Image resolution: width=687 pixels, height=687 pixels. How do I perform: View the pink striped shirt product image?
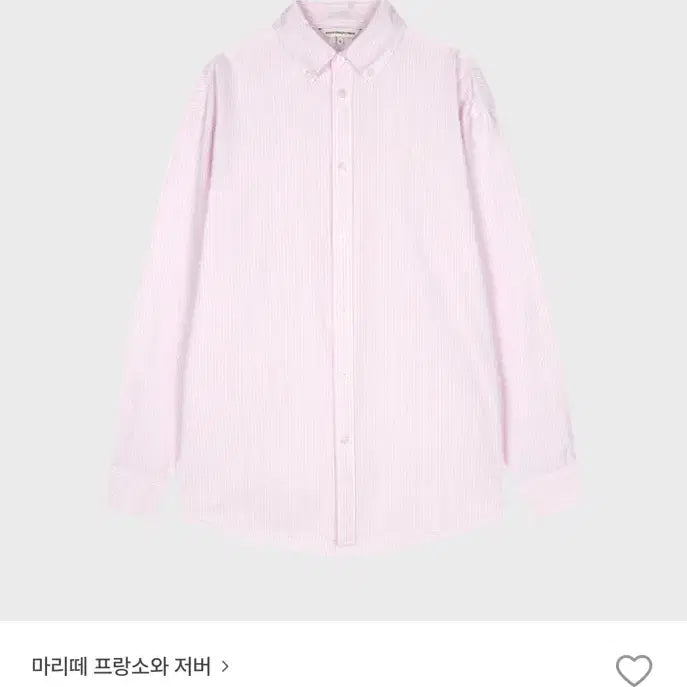(343, 300)
